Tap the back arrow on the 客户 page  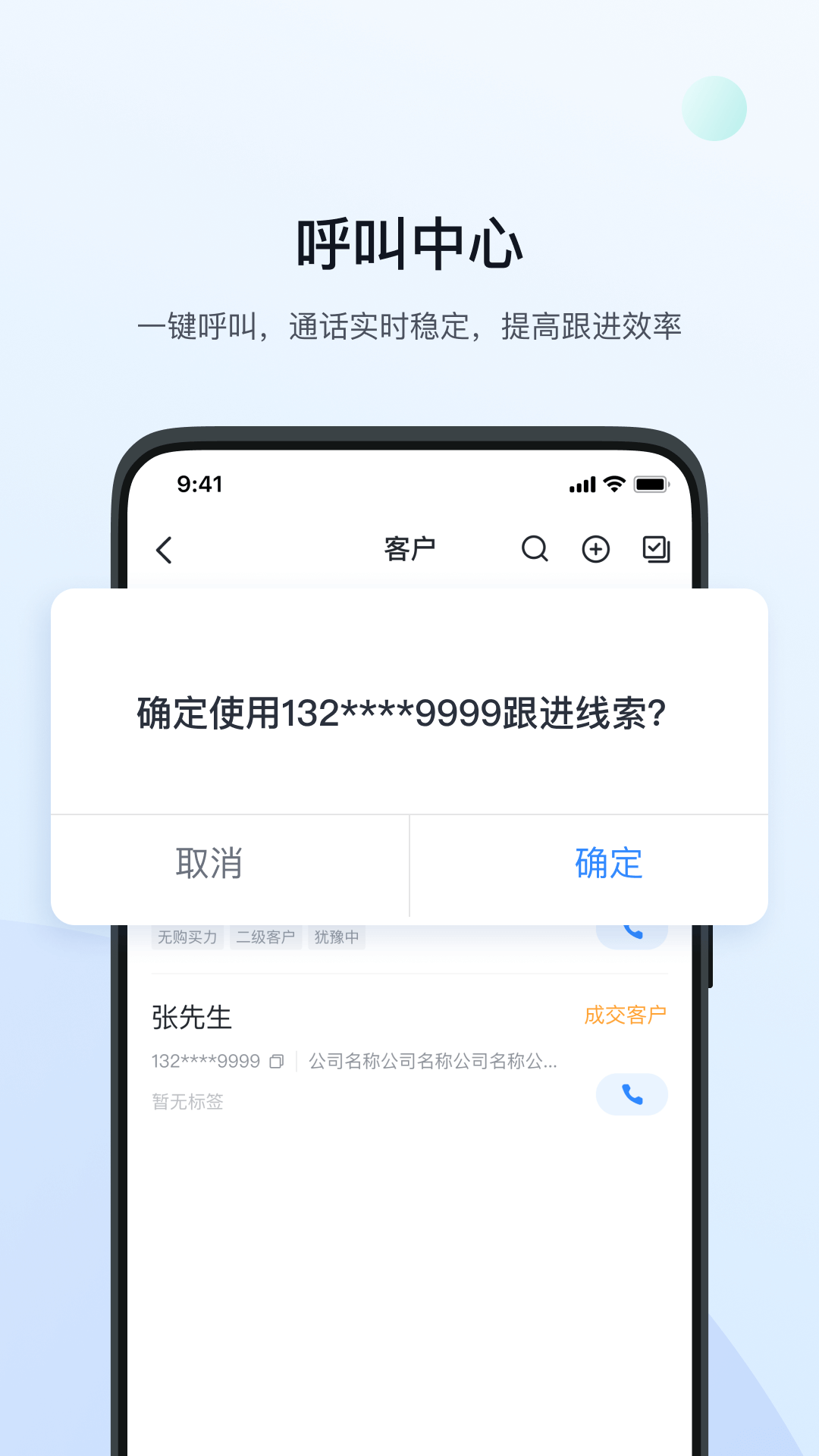(x=164, y=549)
